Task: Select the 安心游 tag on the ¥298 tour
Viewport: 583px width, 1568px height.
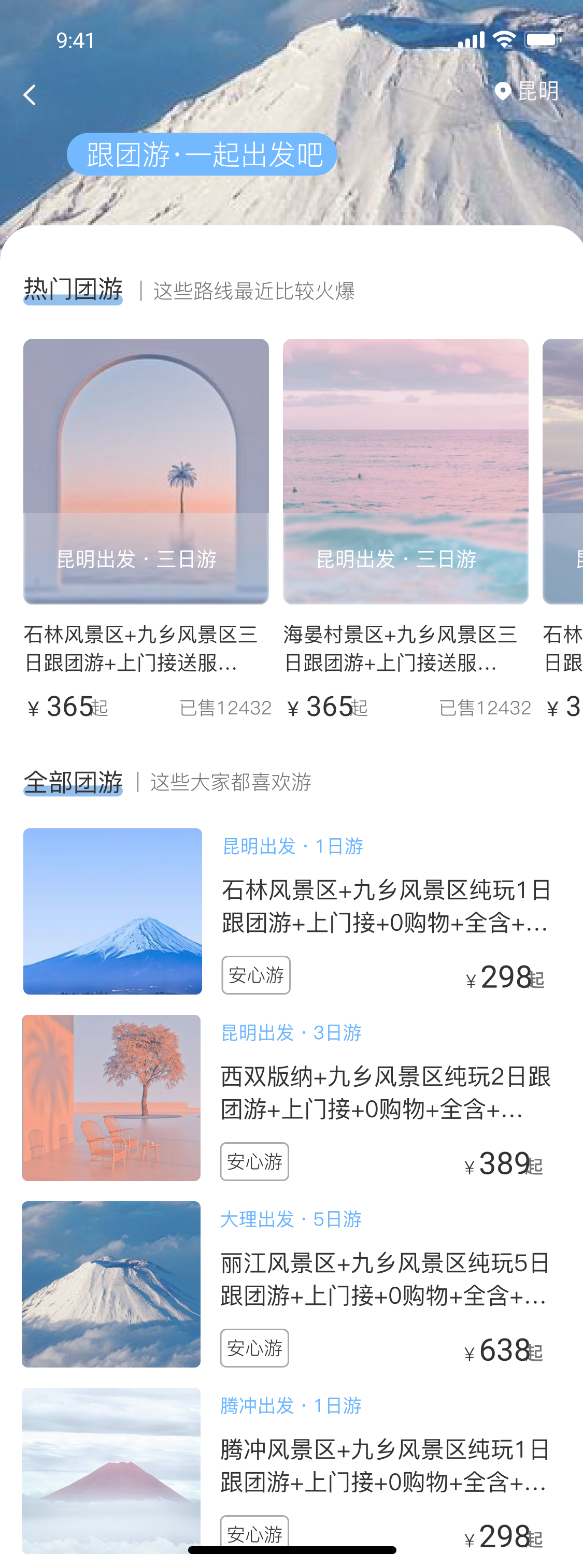Action: [x=256, y=975]
